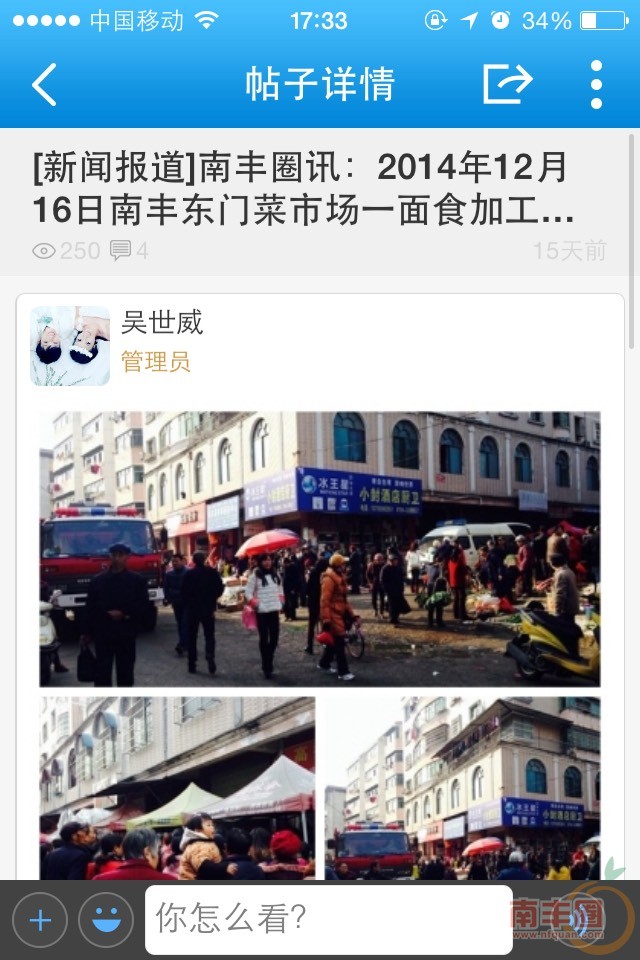Open the three-dot overflow menu
This screenshot has width=640, height=960.
tap(596, 84)
